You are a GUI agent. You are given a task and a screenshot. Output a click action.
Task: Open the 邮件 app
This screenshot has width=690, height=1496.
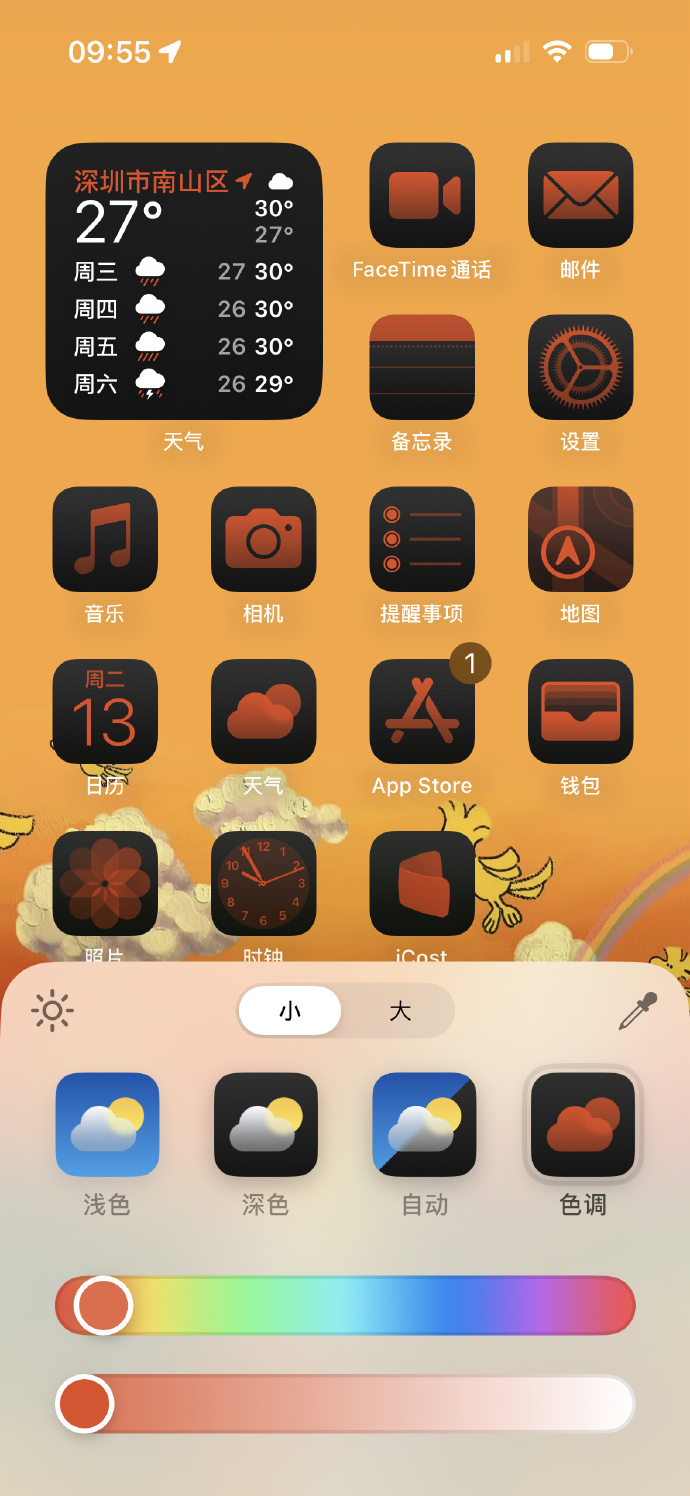pyautogui.click(x=580, y=195)
